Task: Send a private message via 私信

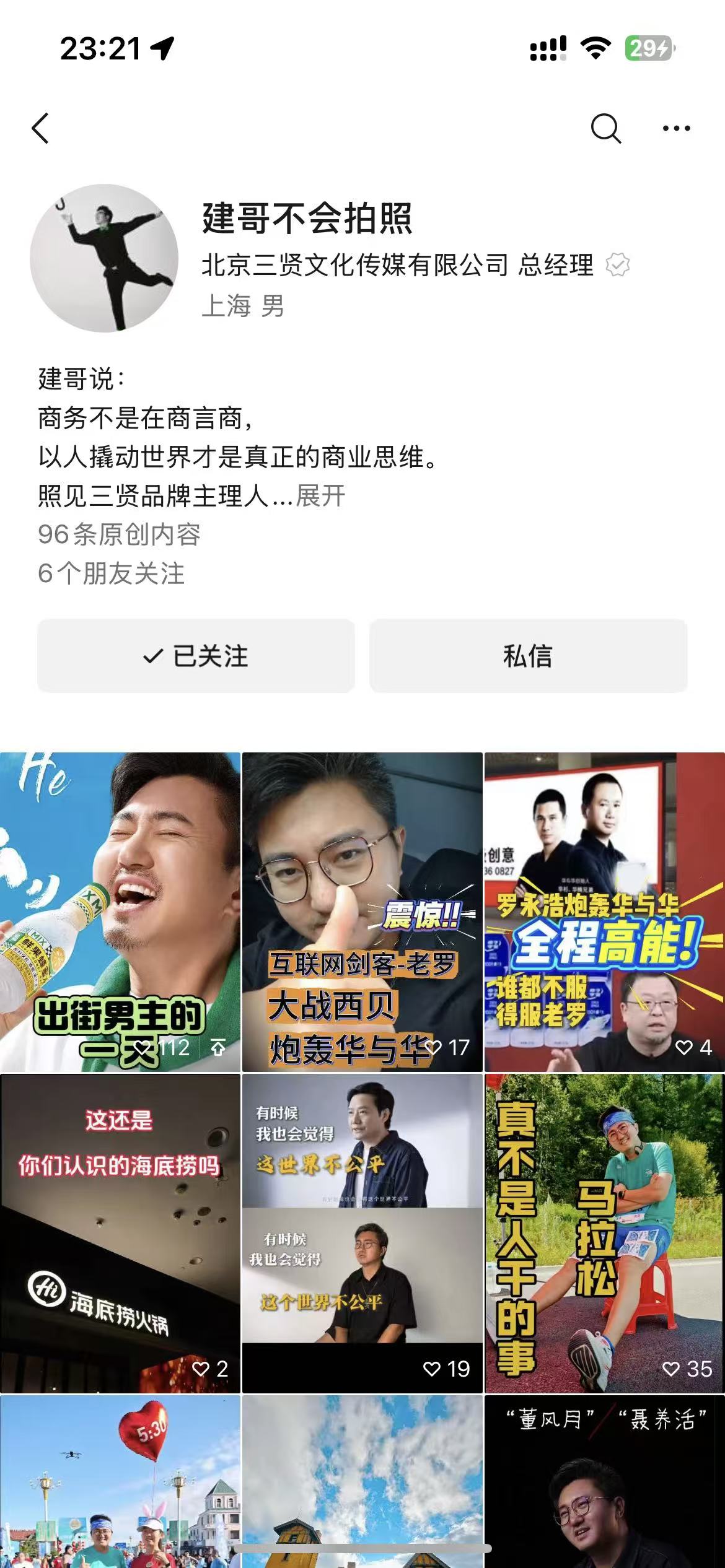Action: (x=528, y=656)
